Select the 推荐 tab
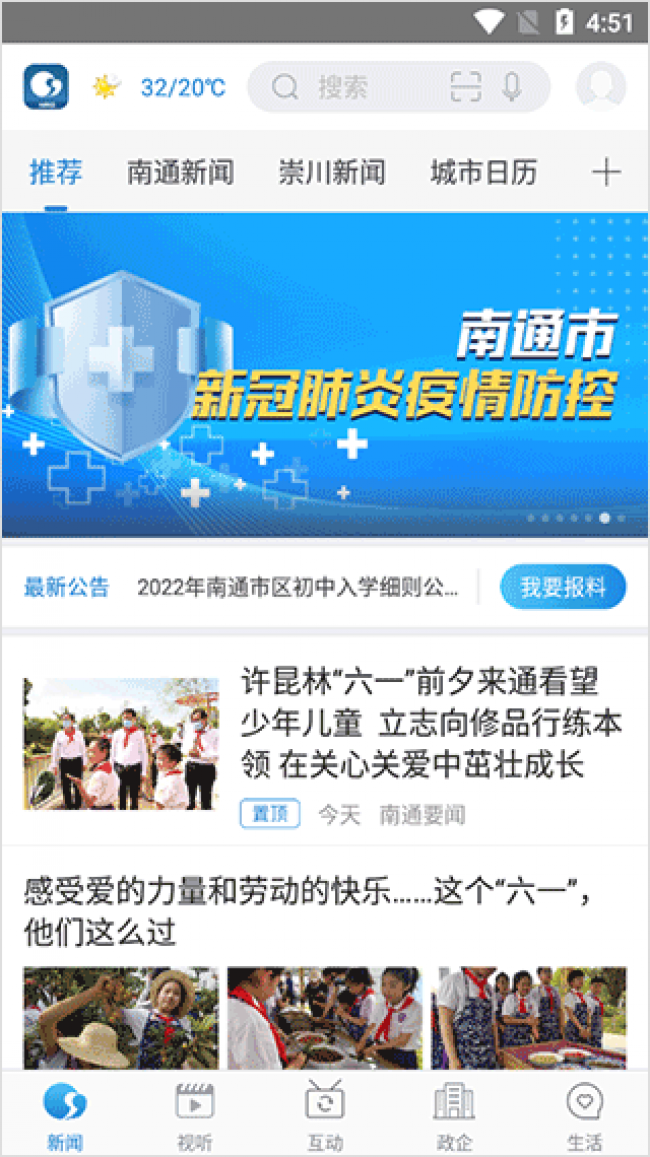Image resolution: width=650 pixels, height=1157 pixels. [x=56, y=172]
